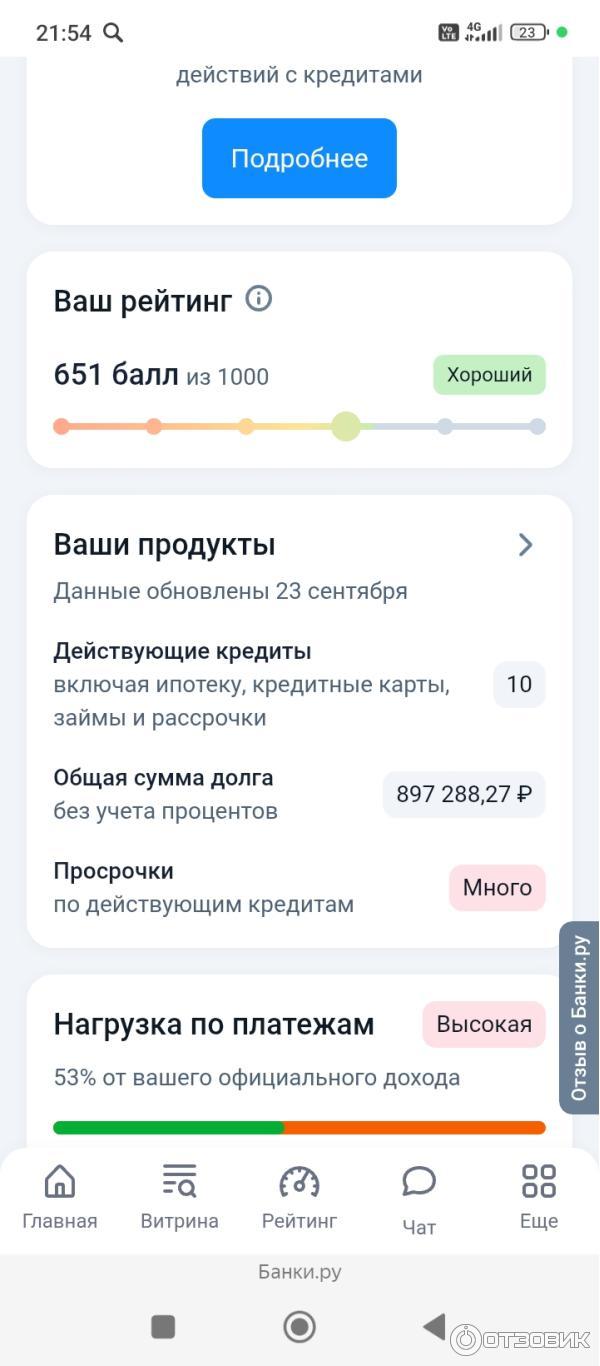Open Ваши продукты via the chevron

pyautogui.click(x=525, y=545)
